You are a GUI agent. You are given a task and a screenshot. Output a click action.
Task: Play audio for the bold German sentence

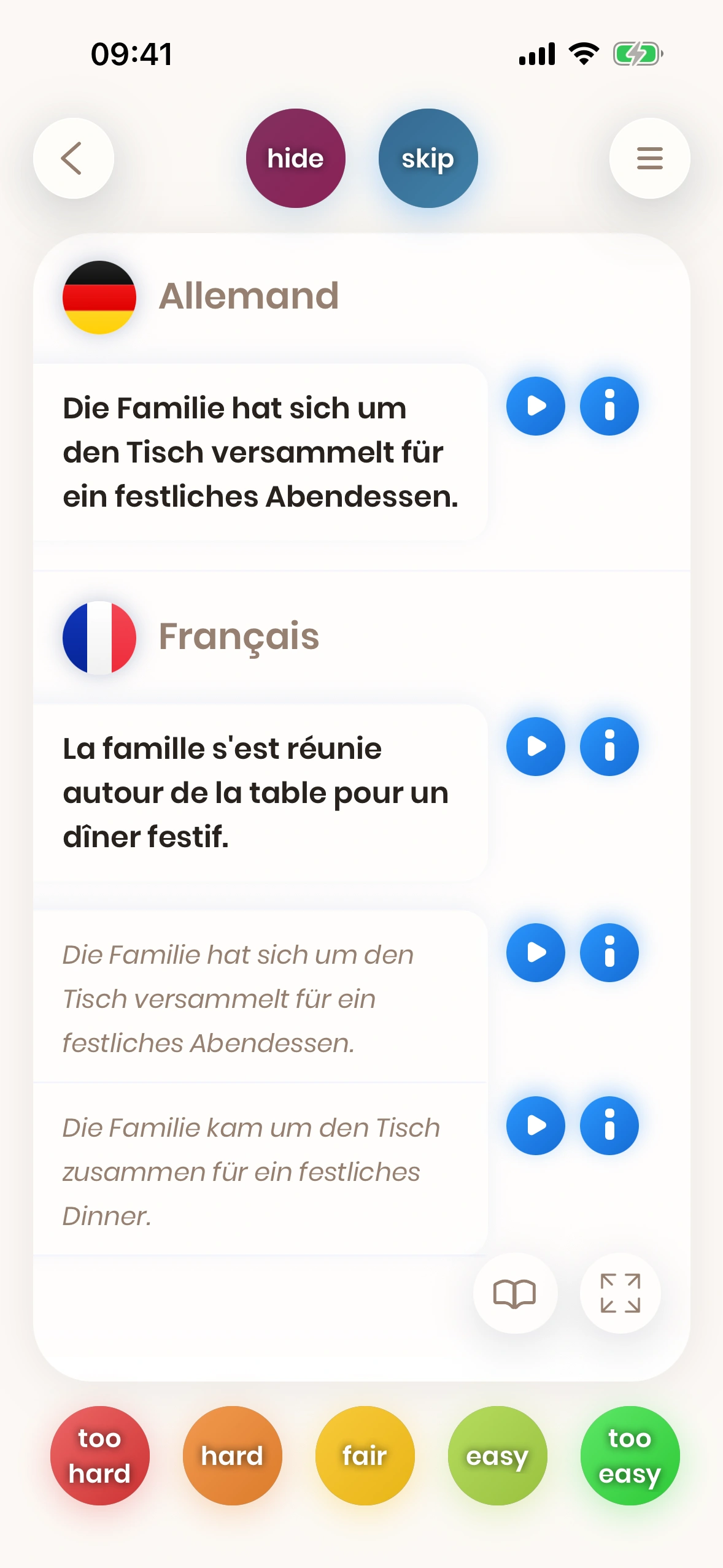click(x=535, y=406)
